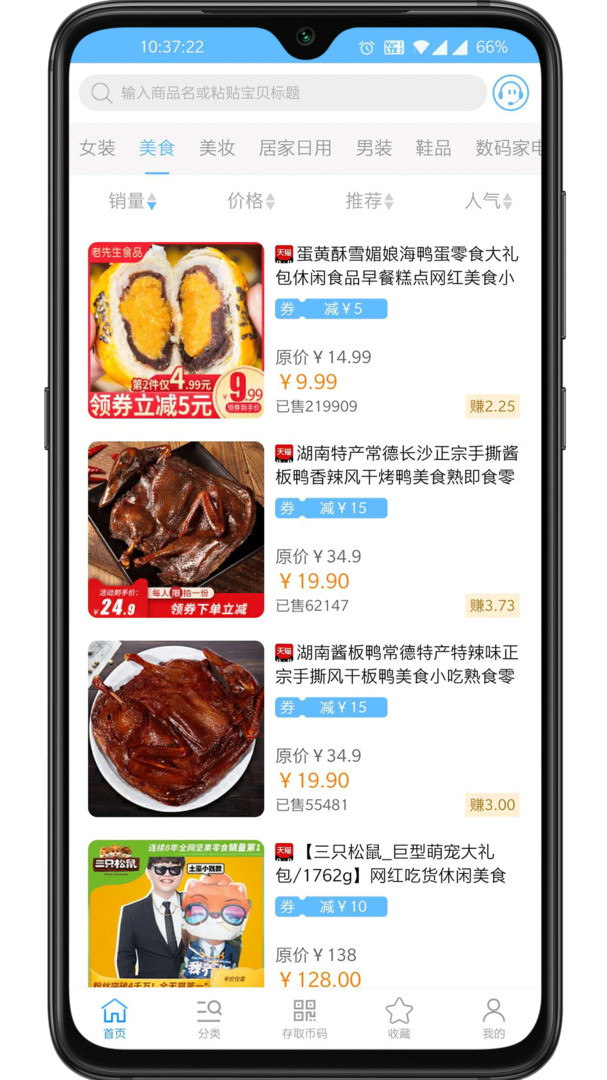The image size is (607, 1080).
Task: Switch to the 男装 category tab
Action: (x=374, y=148)
